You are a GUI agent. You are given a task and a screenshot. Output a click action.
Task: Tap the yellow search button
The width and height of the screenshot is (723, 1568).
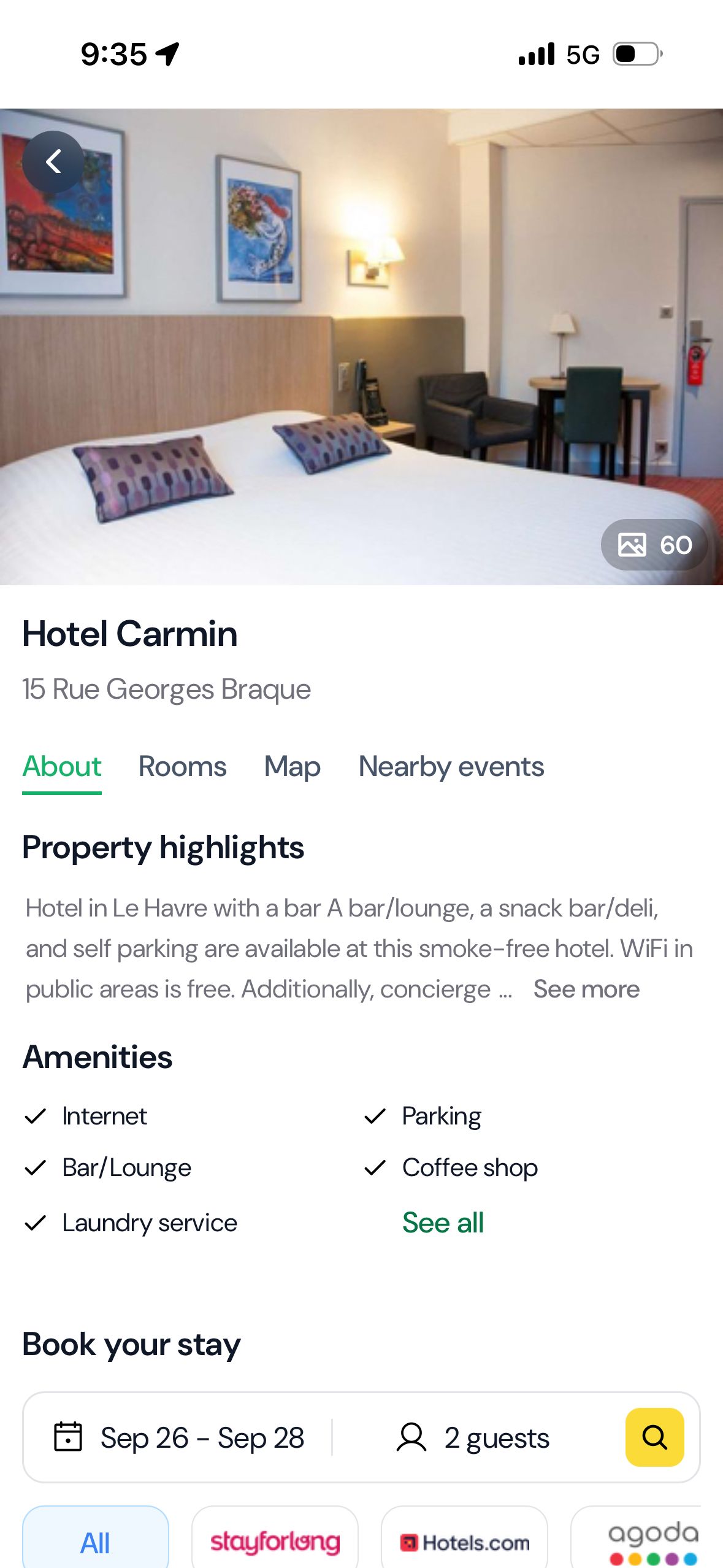[654, 1437]
